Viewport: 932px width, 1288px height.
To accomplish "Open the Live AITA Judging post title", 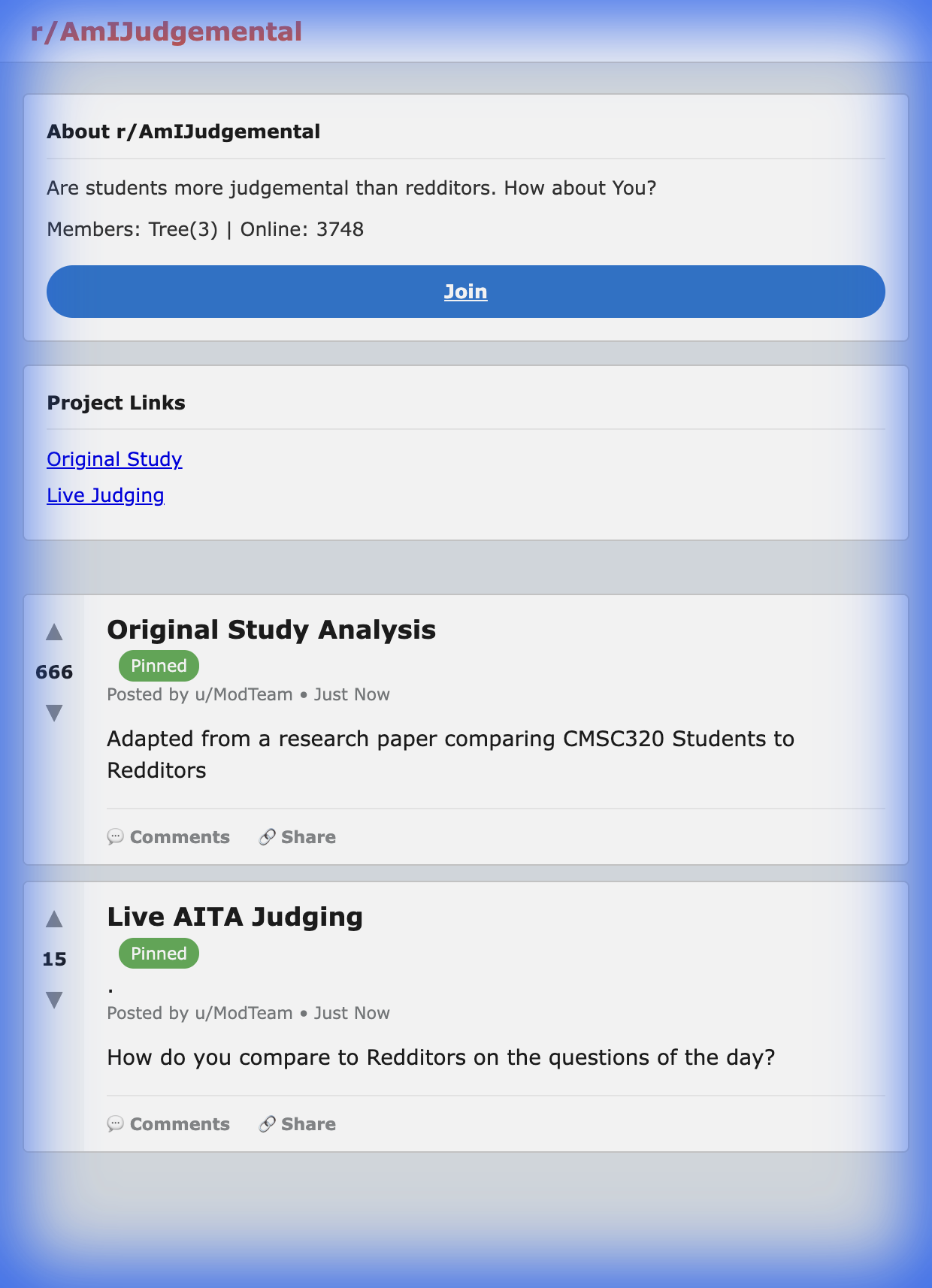I will (x=235, y=917).
